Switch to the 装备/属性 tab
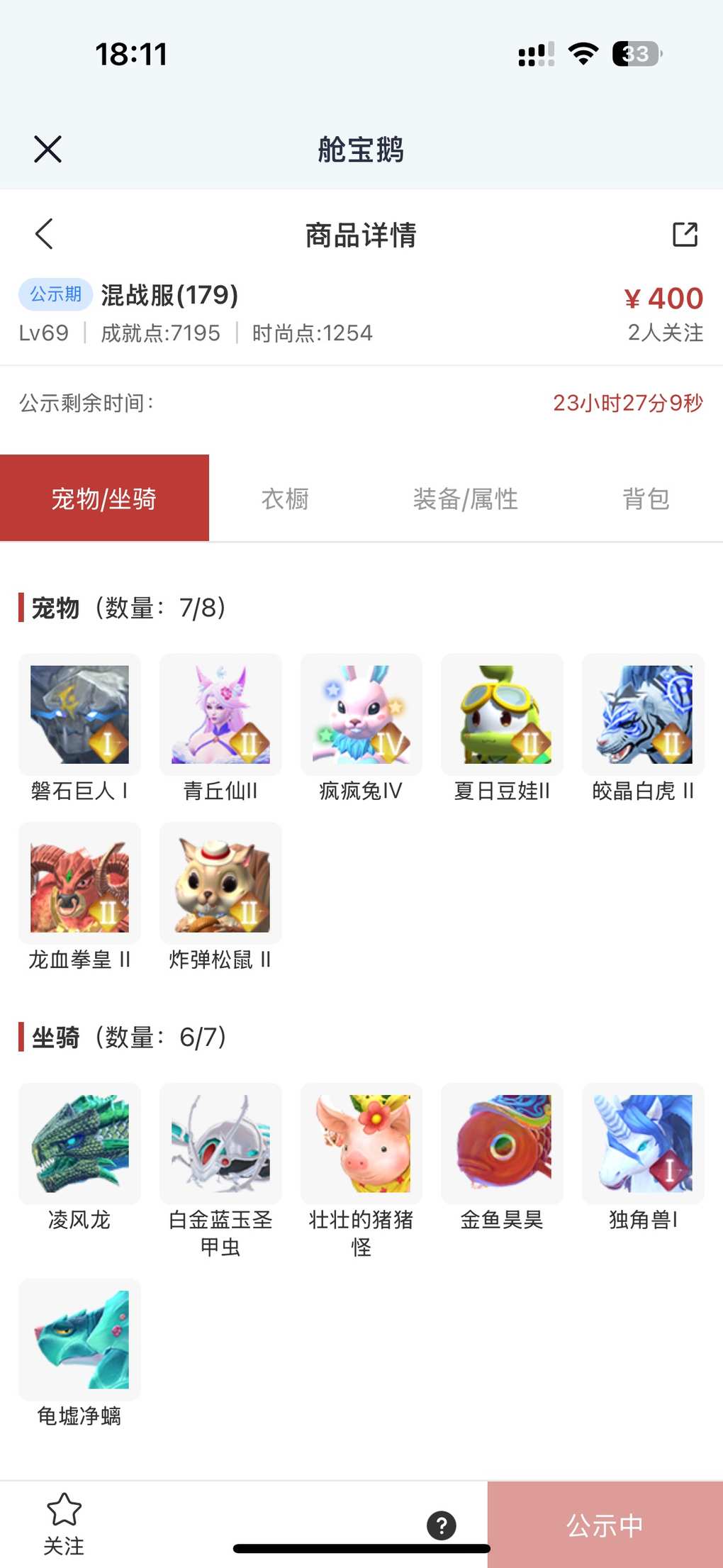Viewport: 723px width, 1568px height. 465,499
